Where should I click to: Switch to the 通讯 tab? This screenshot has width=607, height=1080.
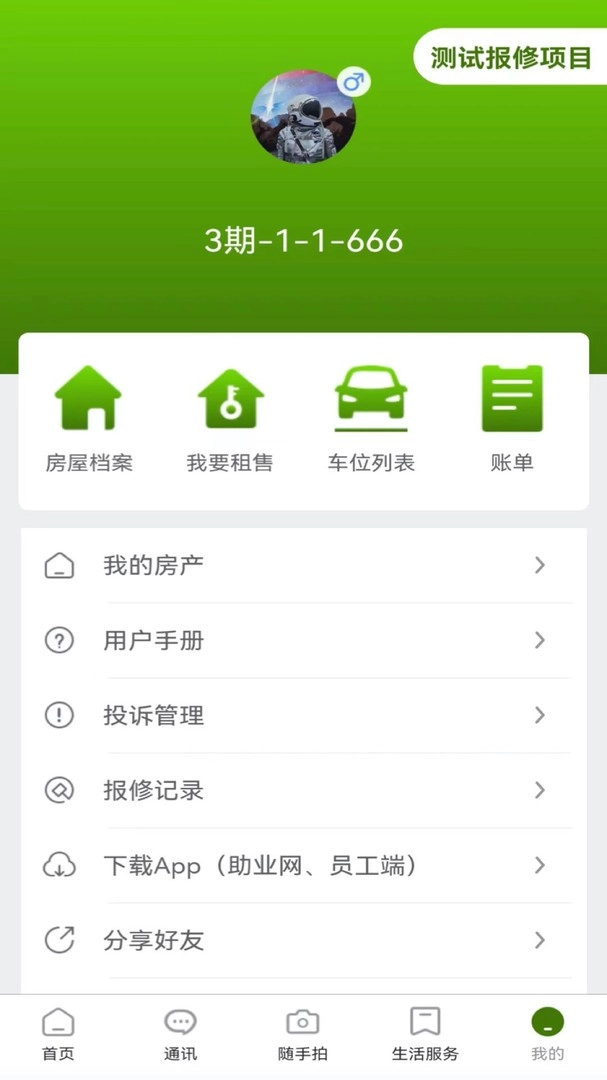(x=180, y=1034)
